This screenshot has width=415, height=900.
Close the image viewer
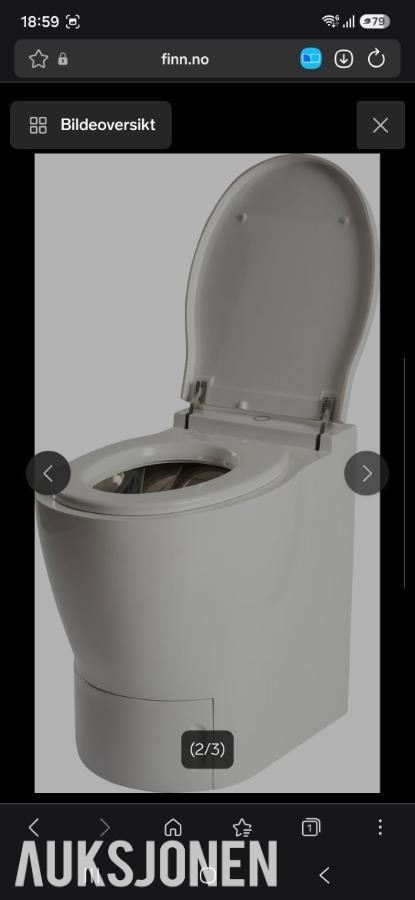[380, 125]
